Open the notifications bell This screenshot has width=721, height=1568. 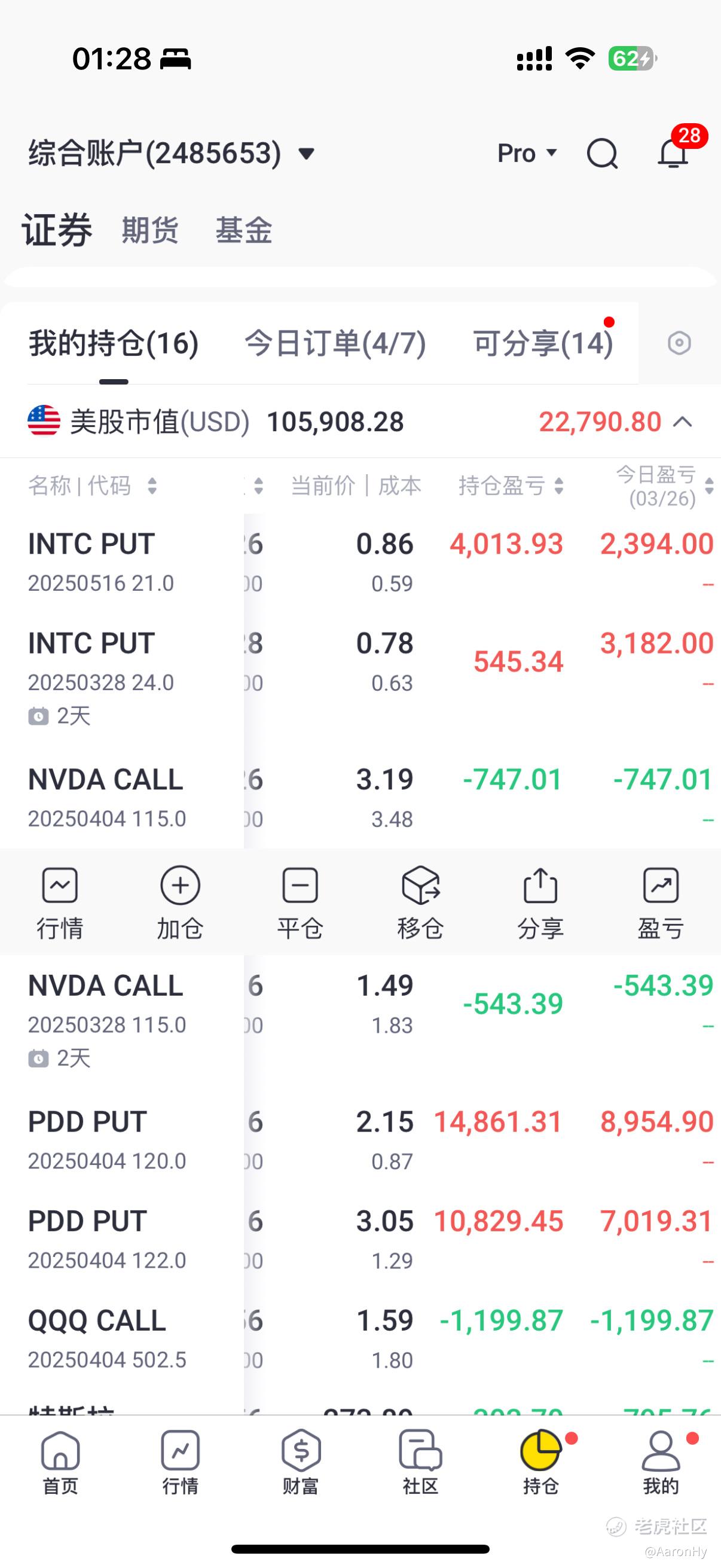tap(673, 152)
